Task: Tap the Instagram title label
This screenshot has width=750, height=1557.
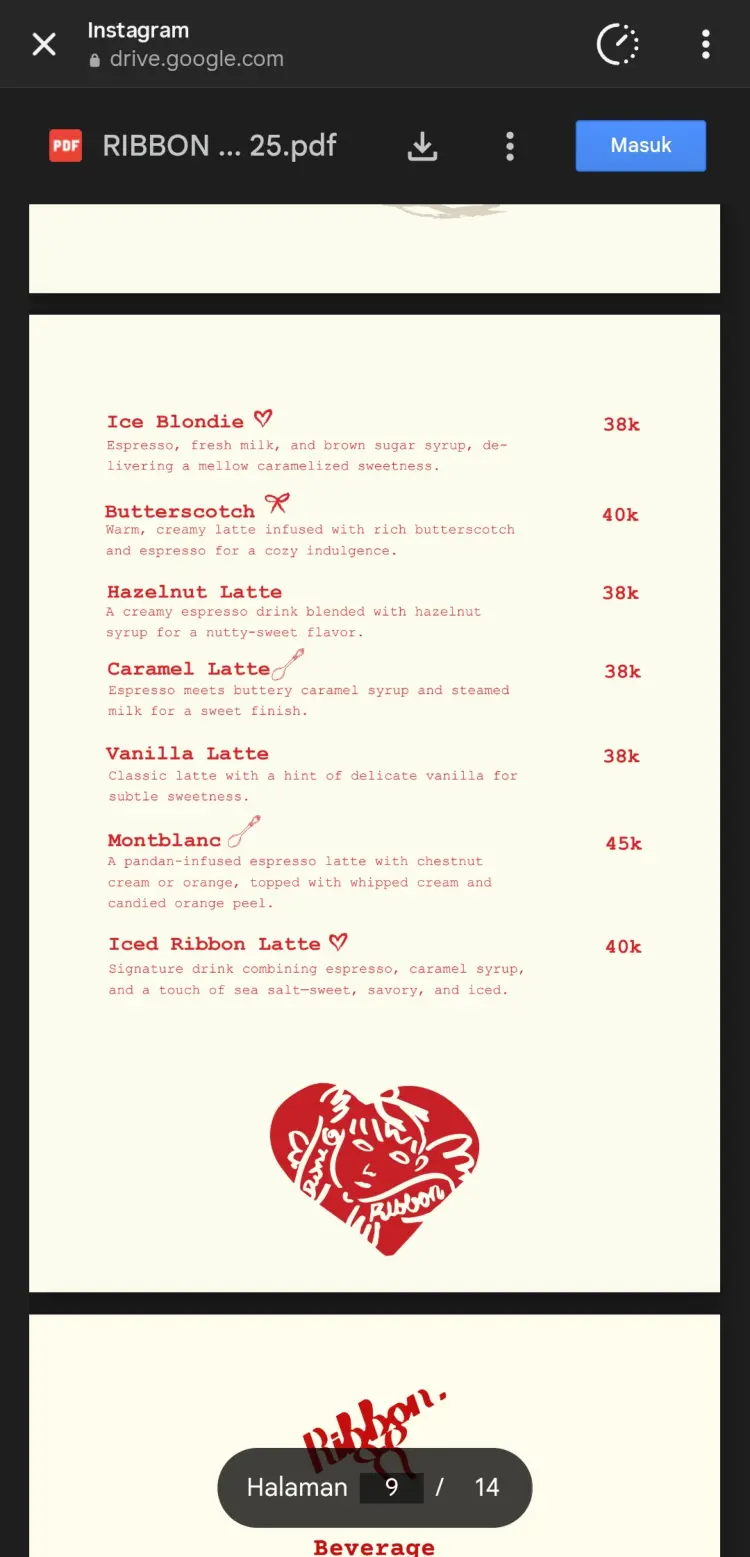Action: 138,30
